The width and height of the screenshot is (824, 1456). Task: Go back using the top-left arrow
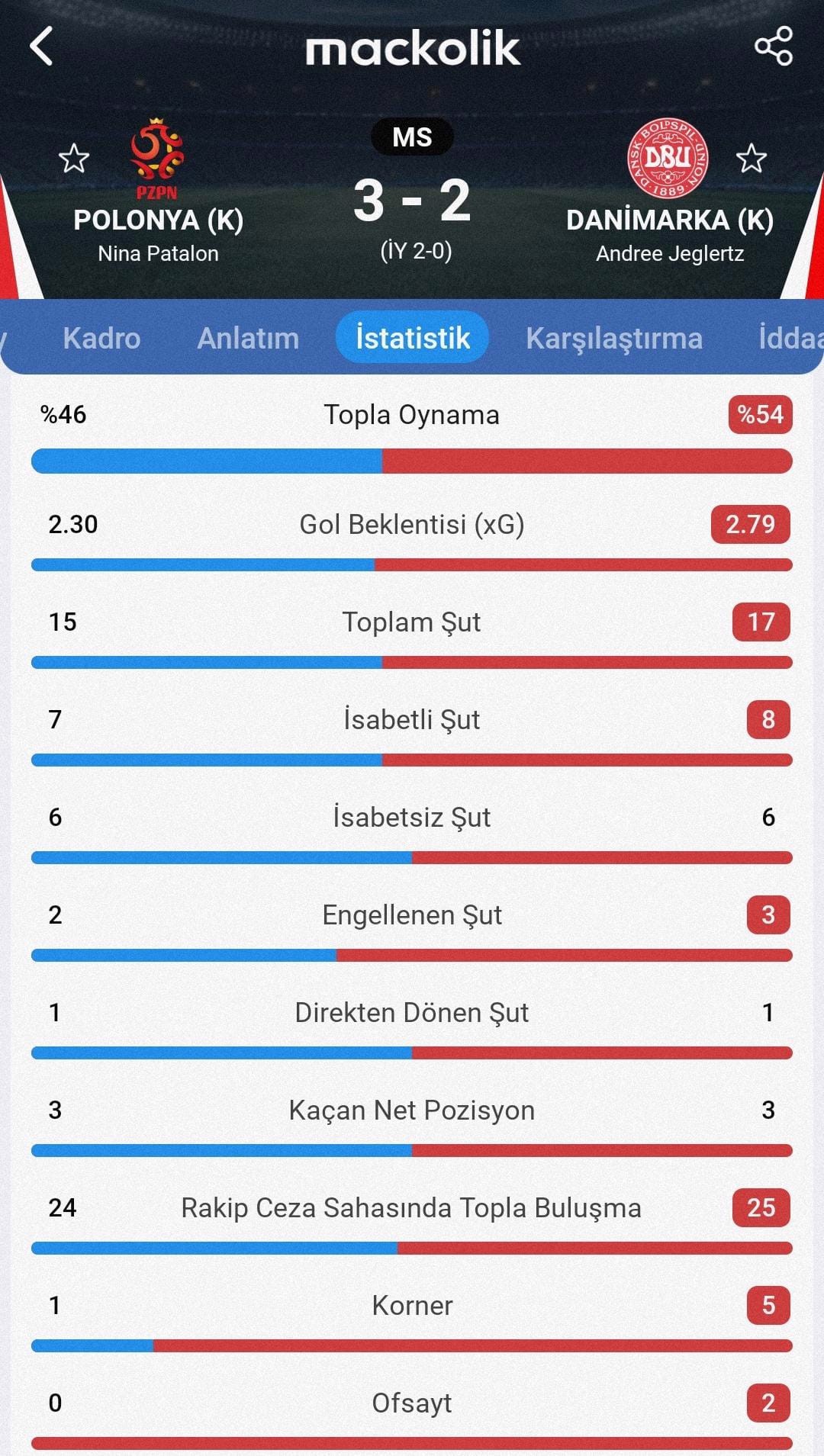[x=41, y=47]
